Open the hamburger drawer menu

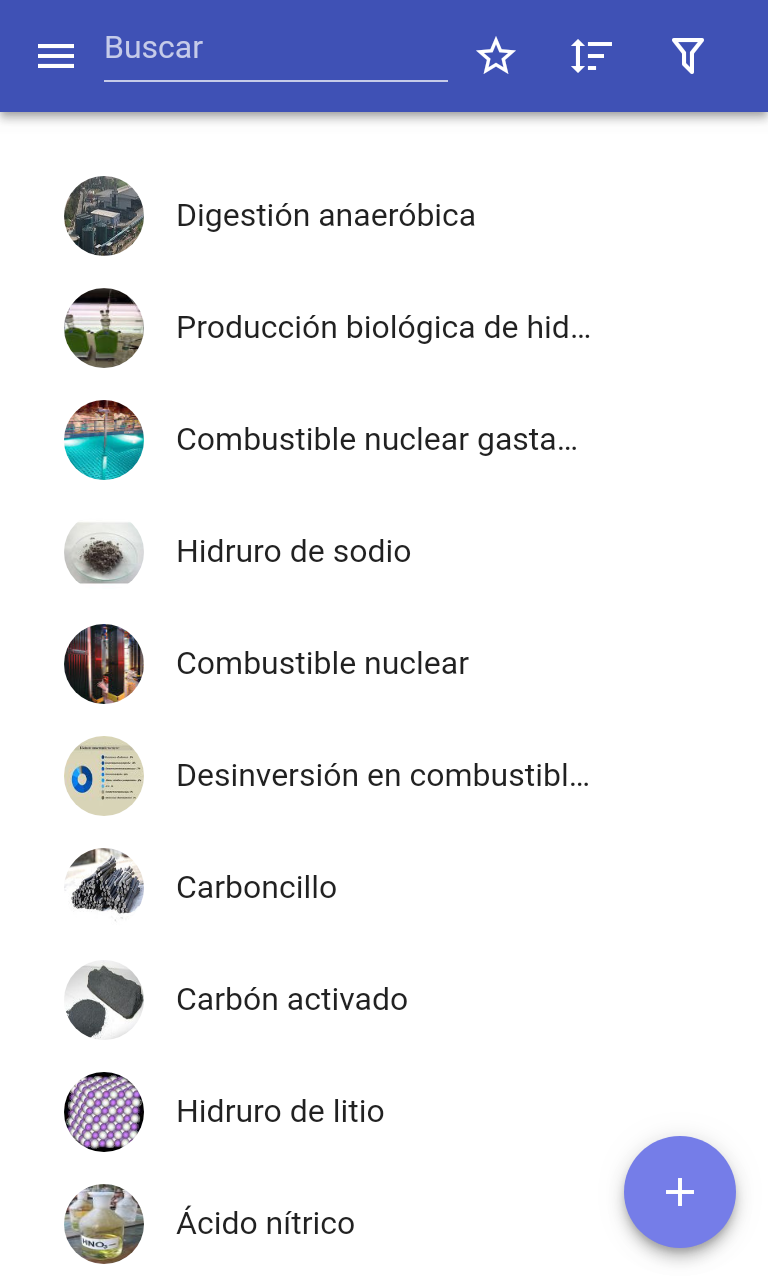coord(56,57)
